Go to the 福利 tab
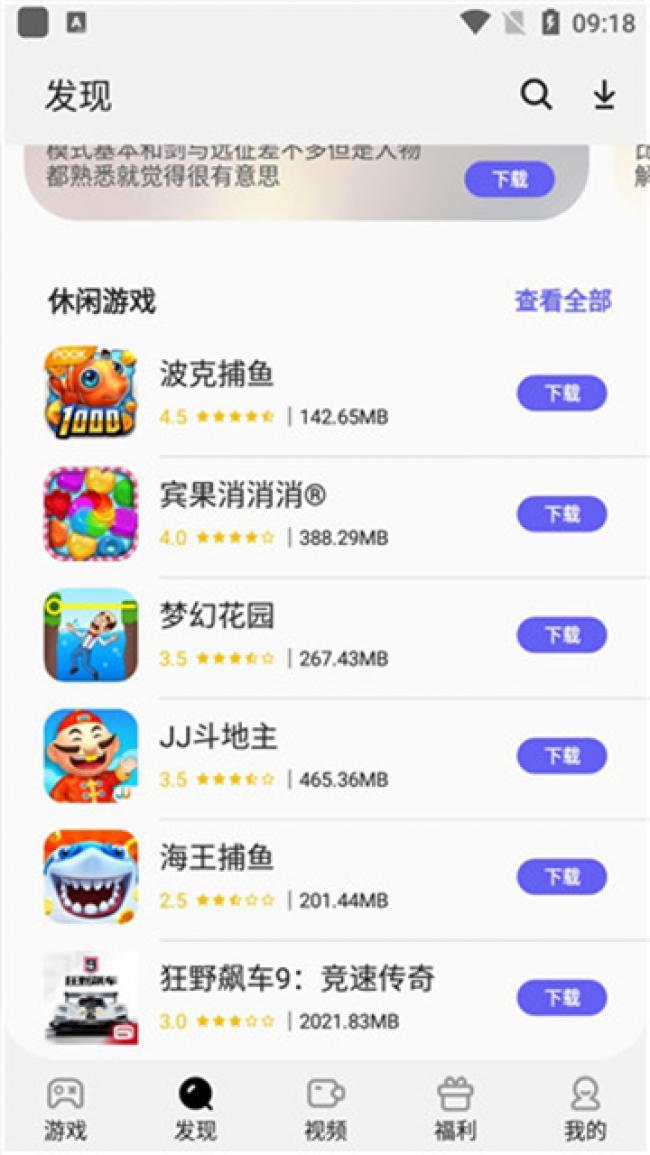This screenshot has height=1155, width=650. pos(455,1109)
